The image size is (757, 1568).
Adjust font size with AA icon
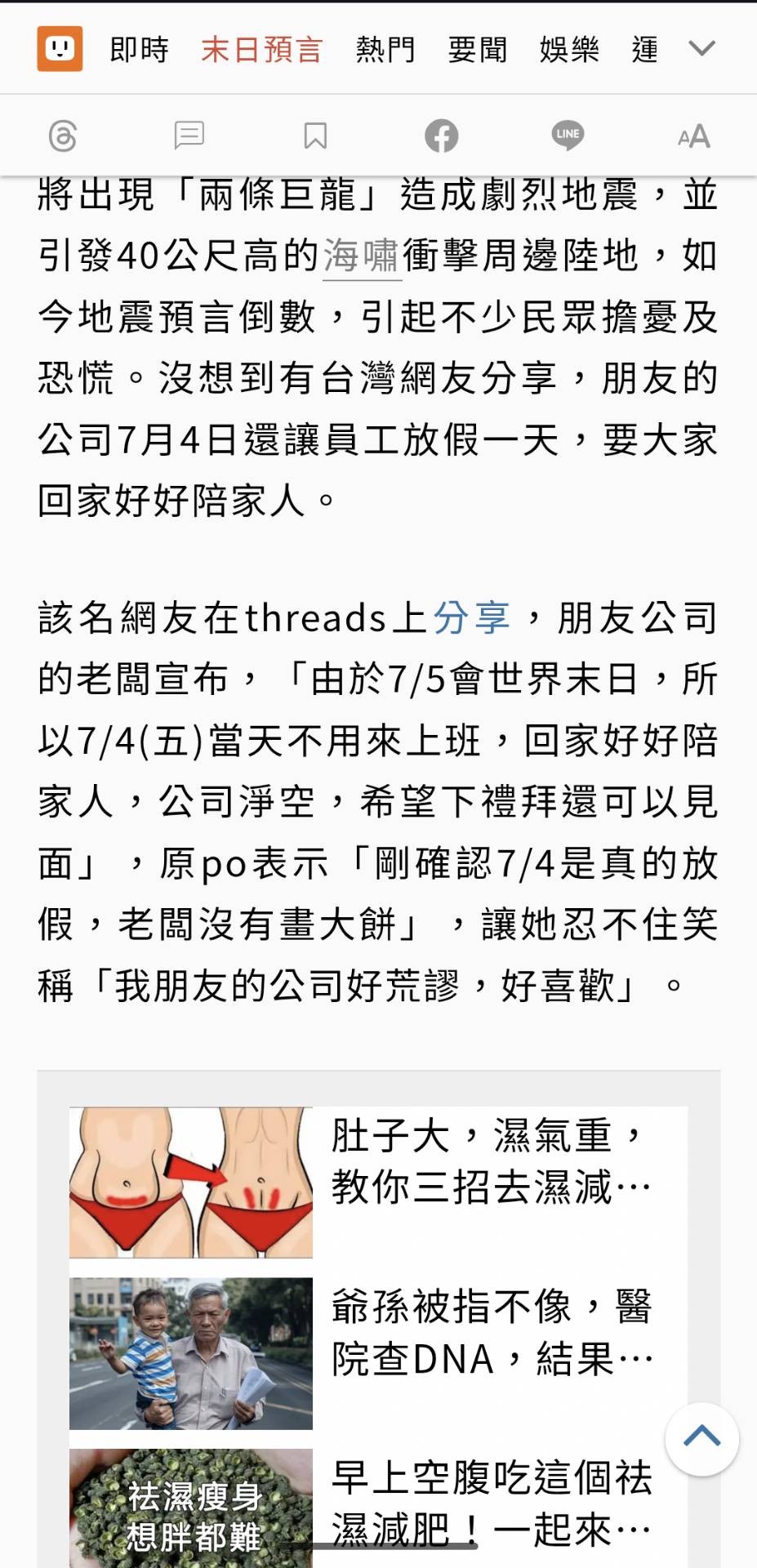693,136
